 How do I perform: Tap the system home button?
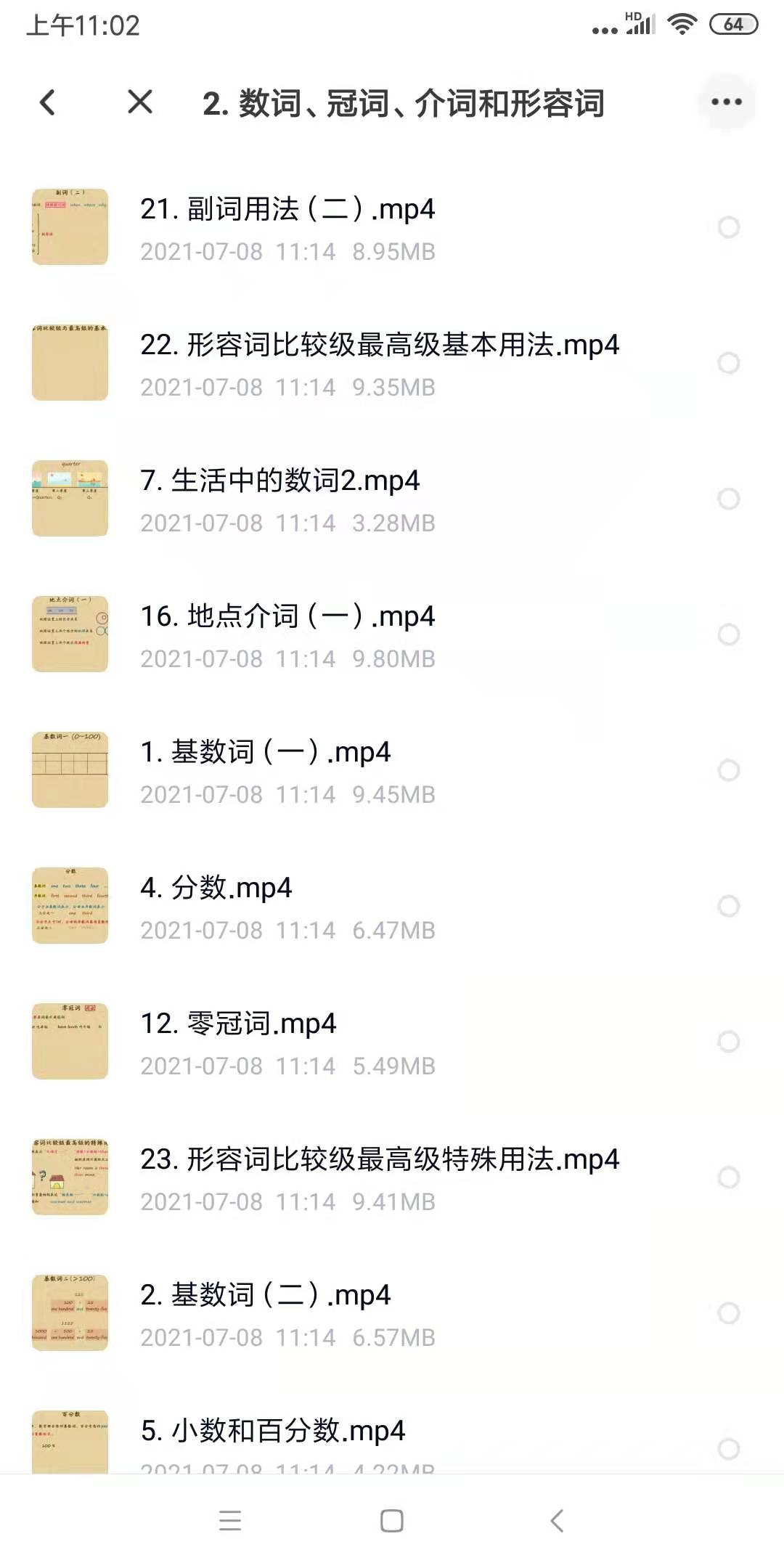(392, 1521)
